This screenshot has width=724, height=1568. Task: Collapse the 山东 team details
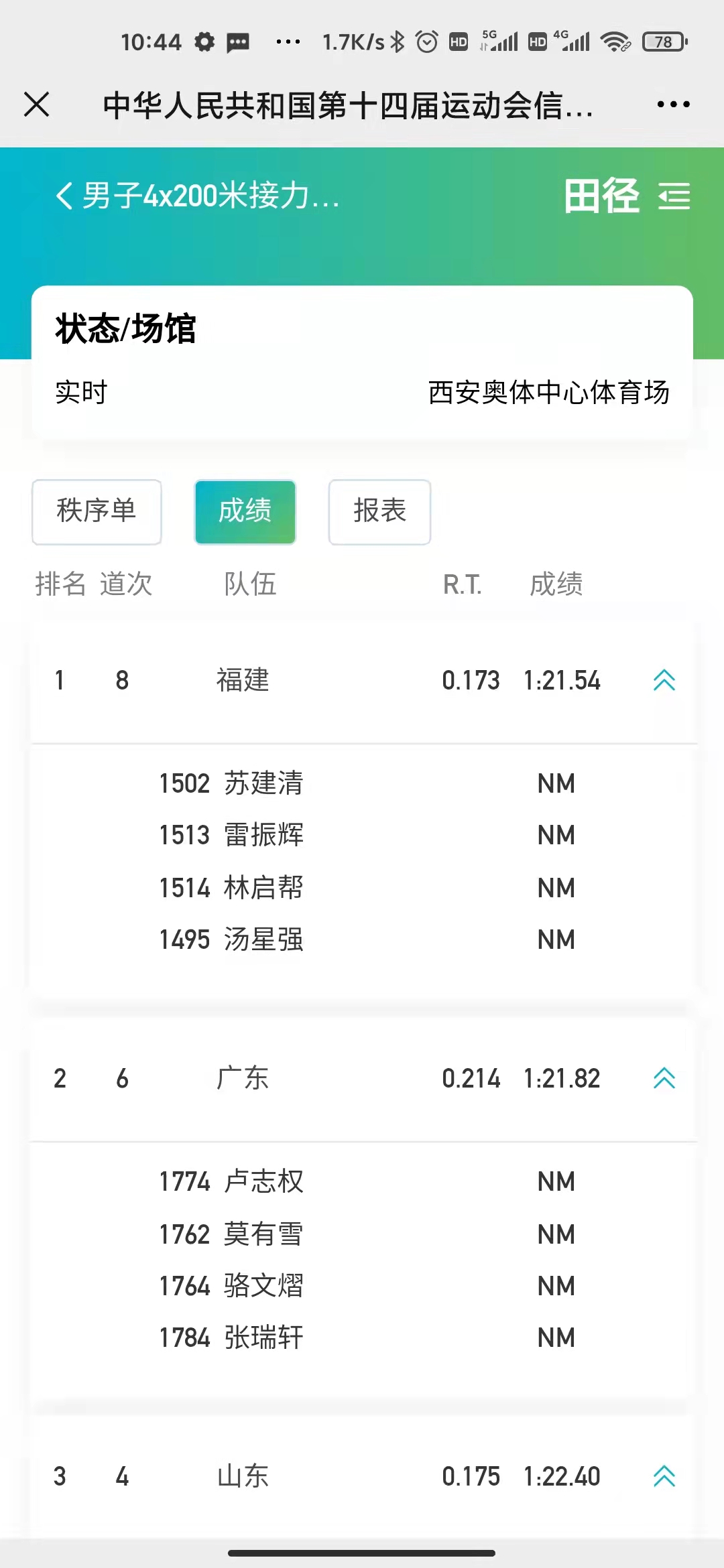click(x=664, y=1476)
